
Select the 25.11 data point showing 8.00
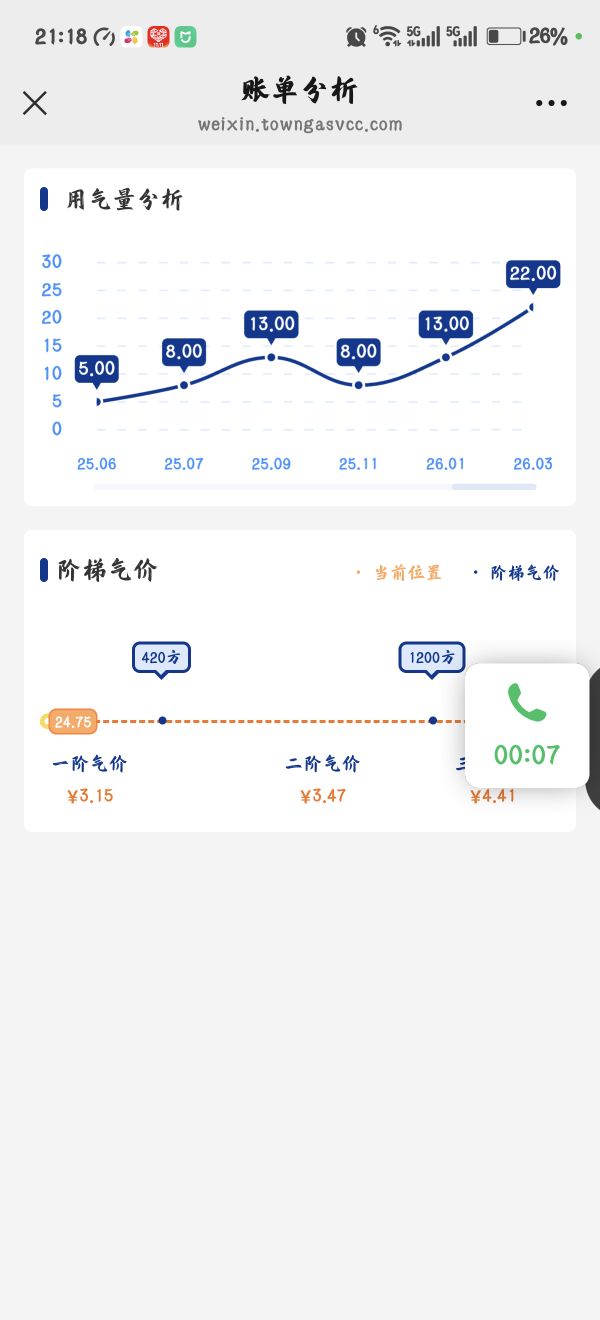click(x=358, y=385)
